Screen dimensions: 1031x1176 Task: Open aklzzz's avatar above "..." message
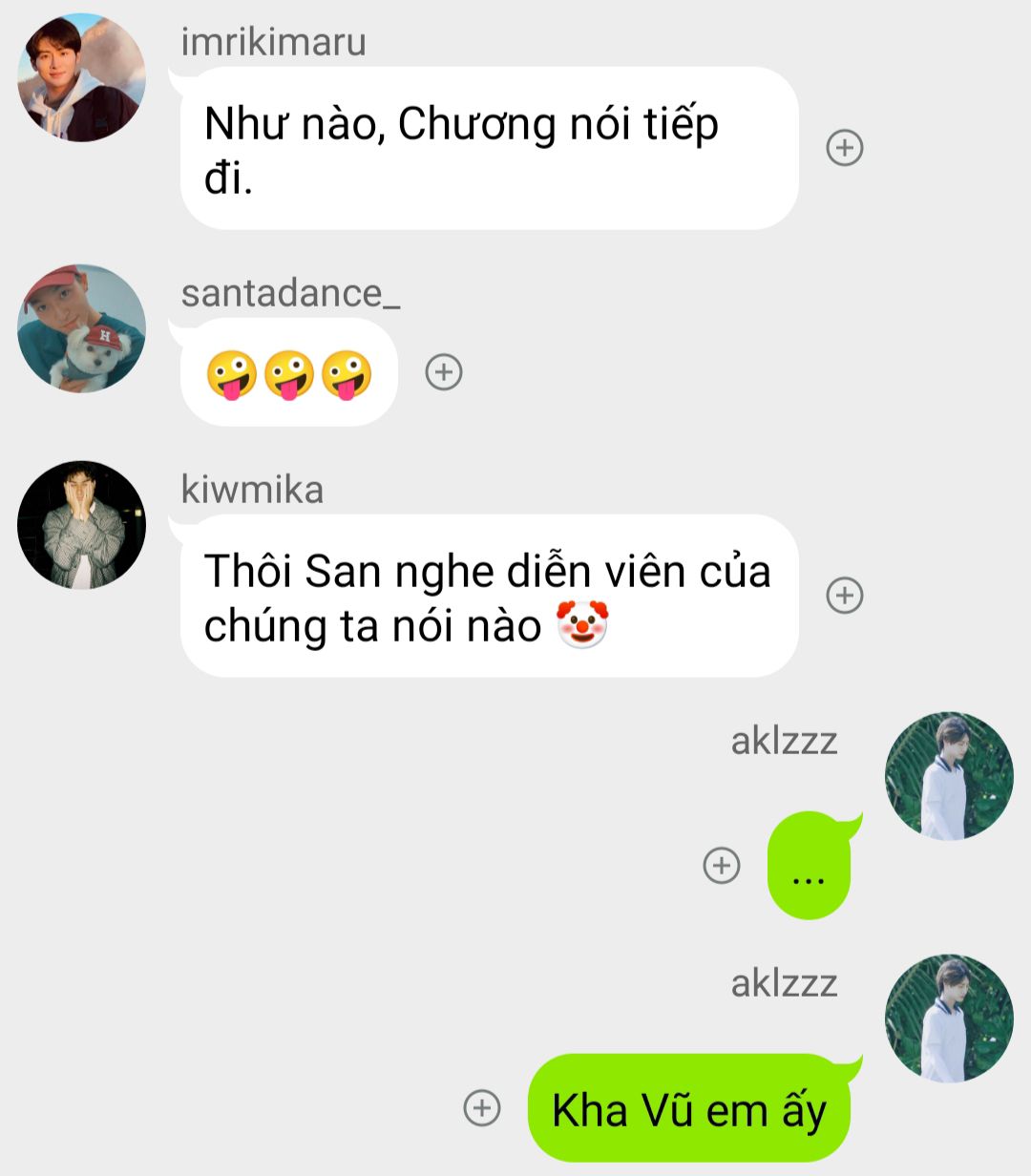[x=949, y=776]
